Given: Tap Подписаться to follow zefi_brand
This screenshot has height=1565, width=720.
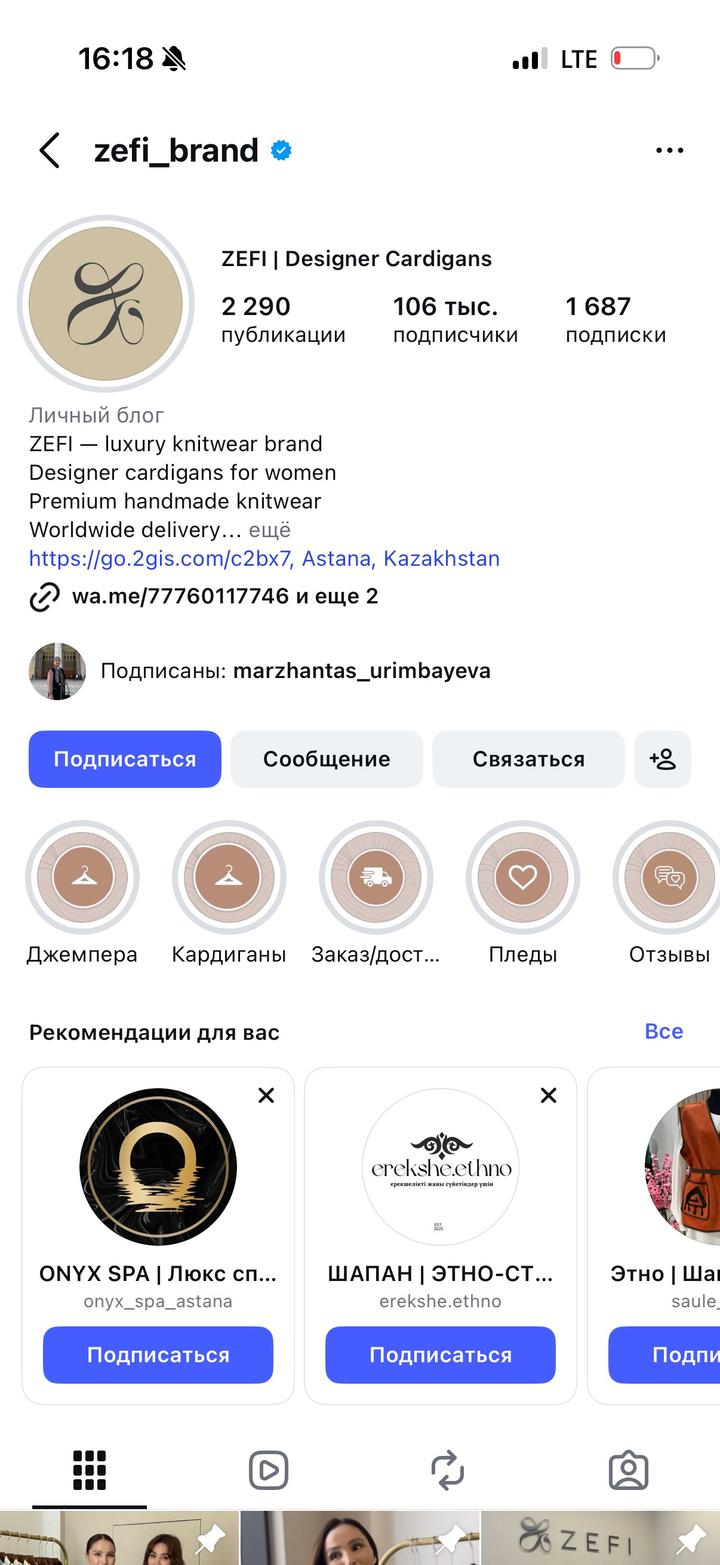Looking at the screenshot, I should point(124,759).
